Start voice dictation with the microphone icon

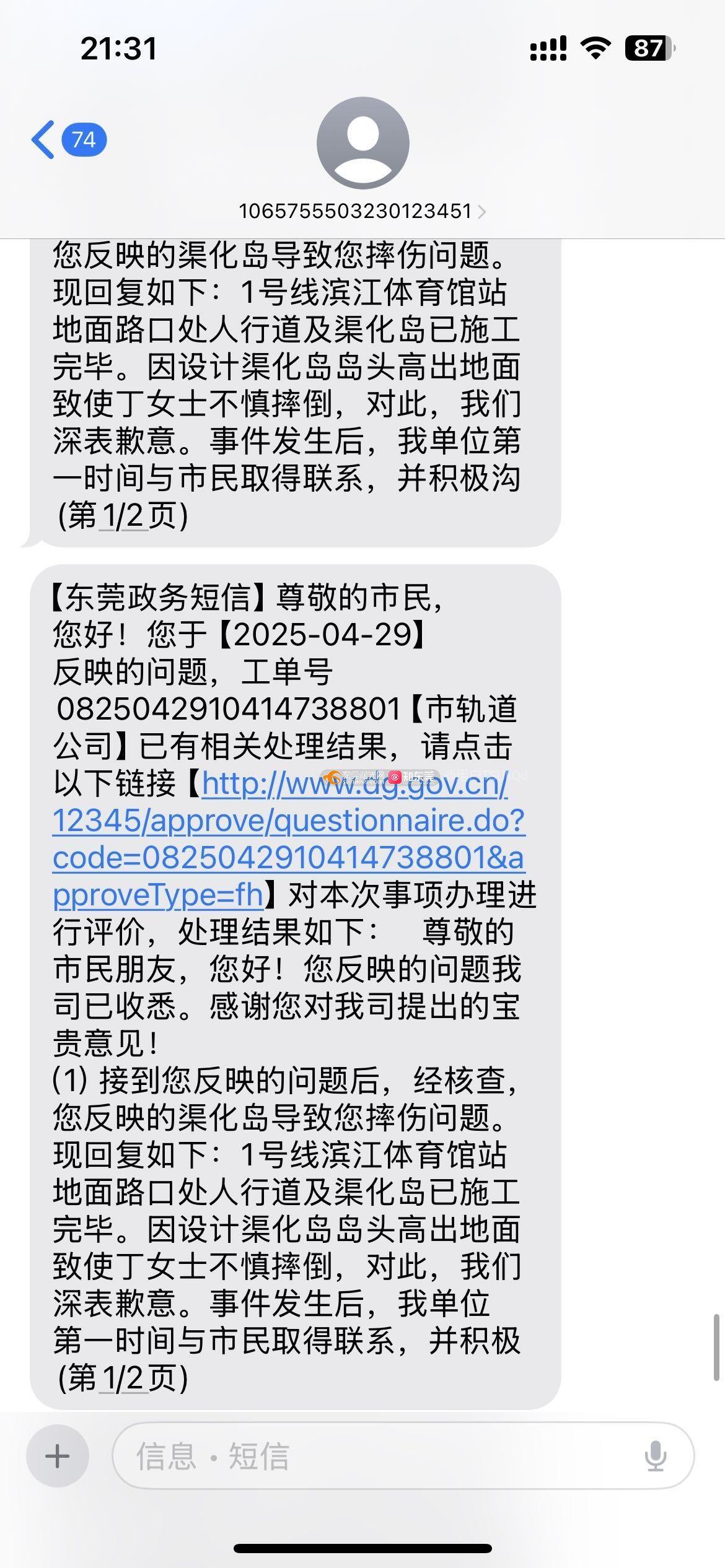[x=655, y=1456]
